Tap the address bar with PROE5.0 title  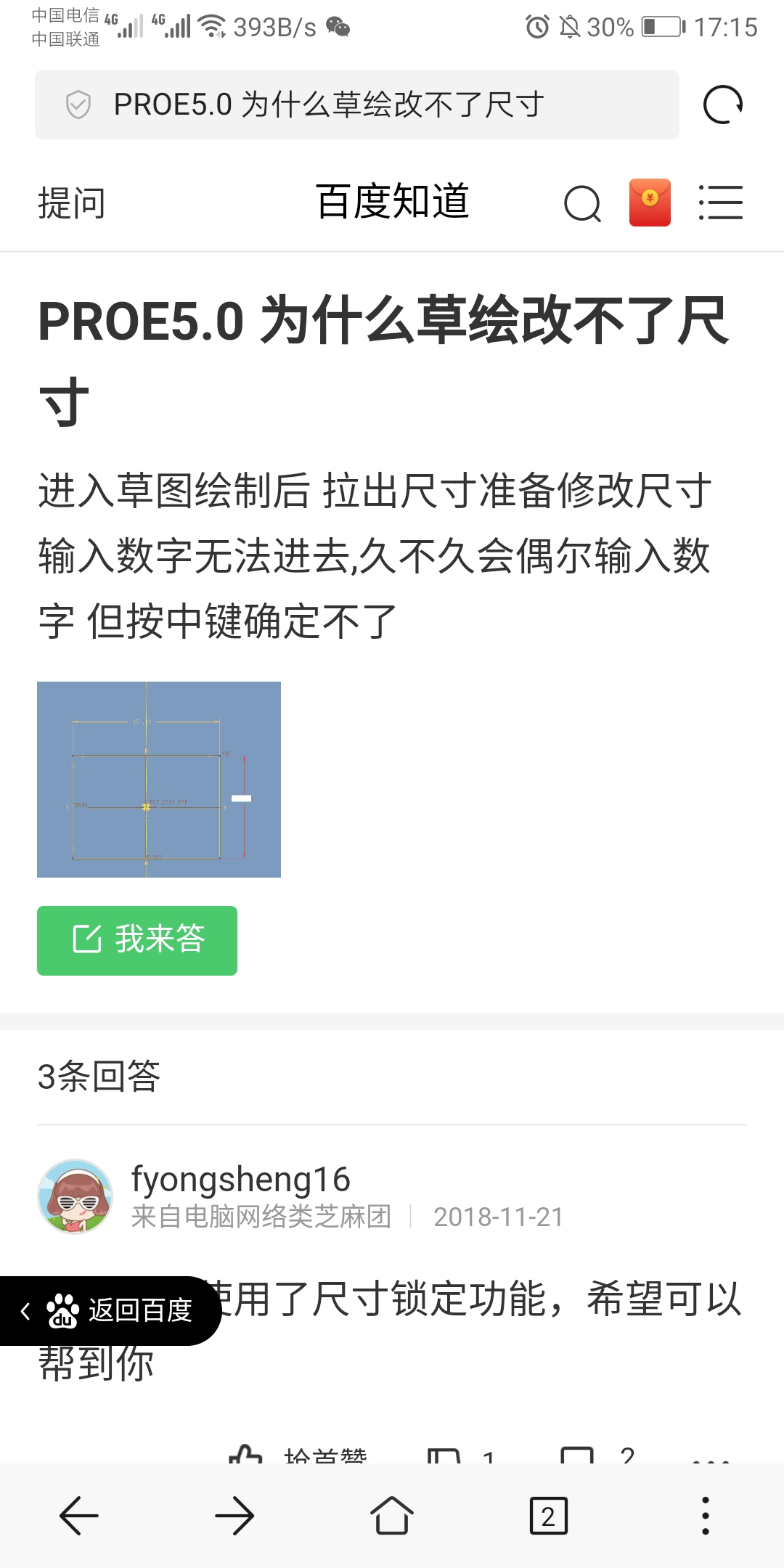[357, 105]
